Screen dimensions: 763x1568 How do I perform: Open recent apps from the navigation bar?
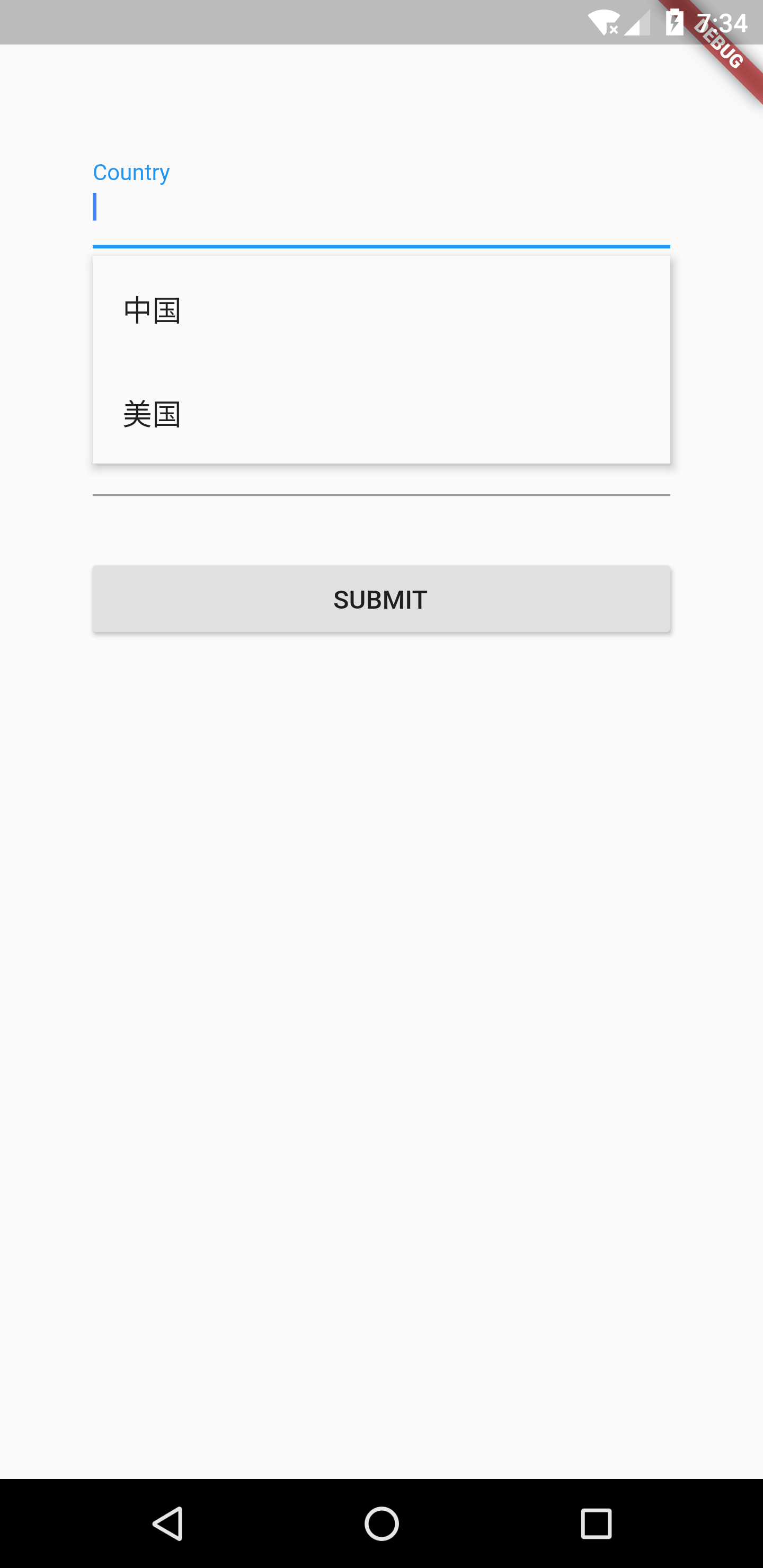pos(596,1524)
